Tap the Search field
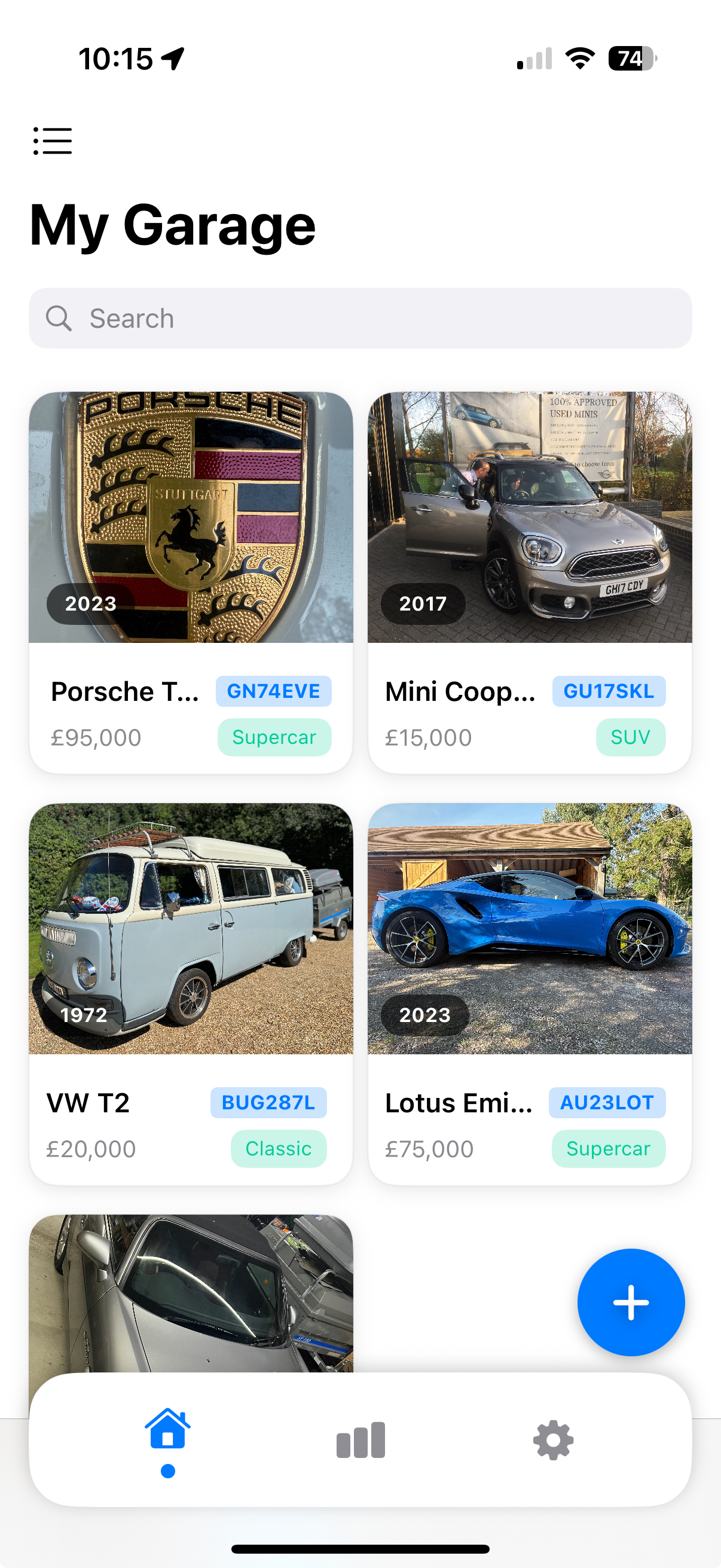Screen dimensions: 721x1568 point(360,318)
